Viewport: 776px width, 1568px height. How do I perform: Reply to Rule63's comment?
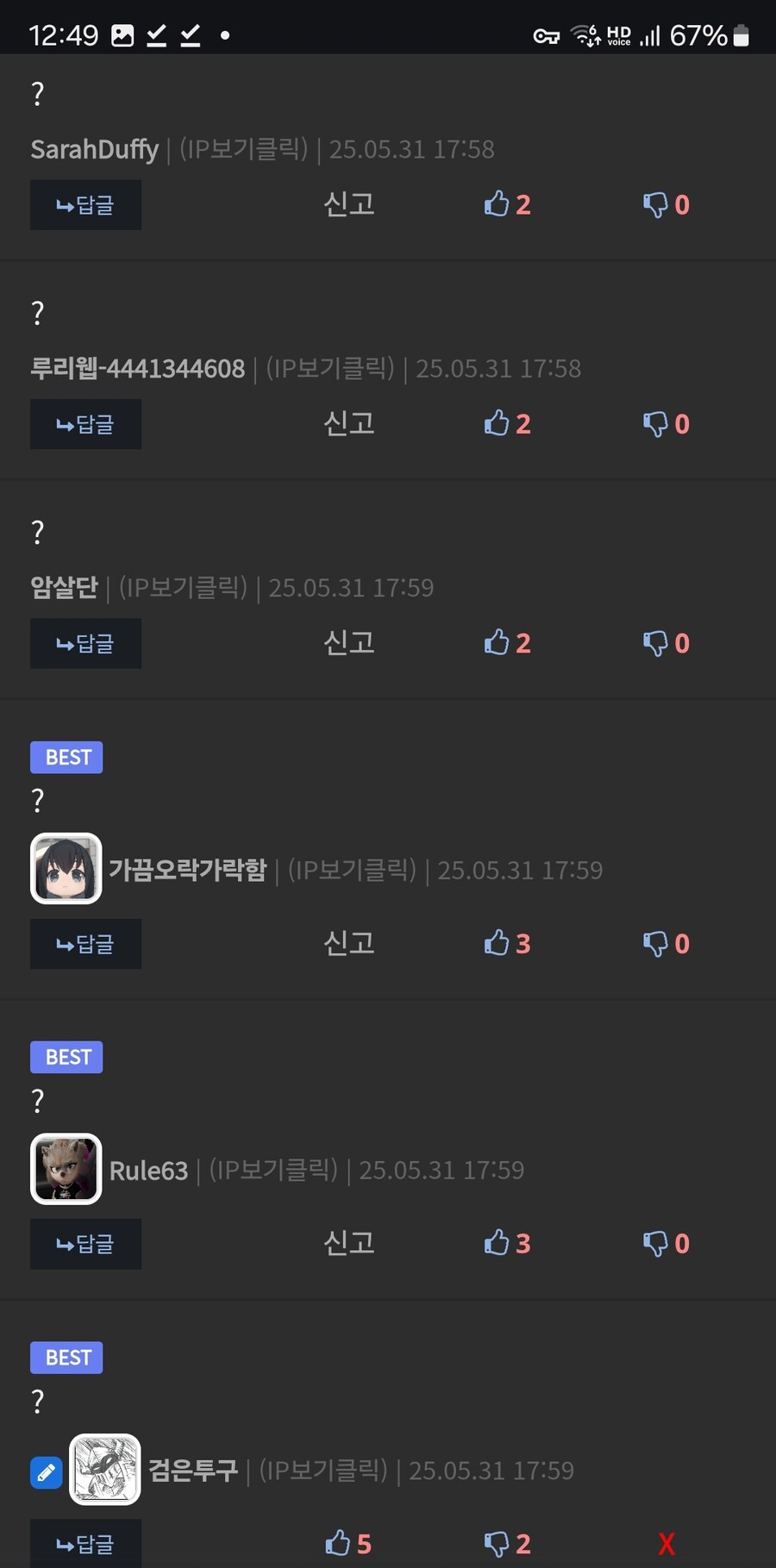[85, 1244]
